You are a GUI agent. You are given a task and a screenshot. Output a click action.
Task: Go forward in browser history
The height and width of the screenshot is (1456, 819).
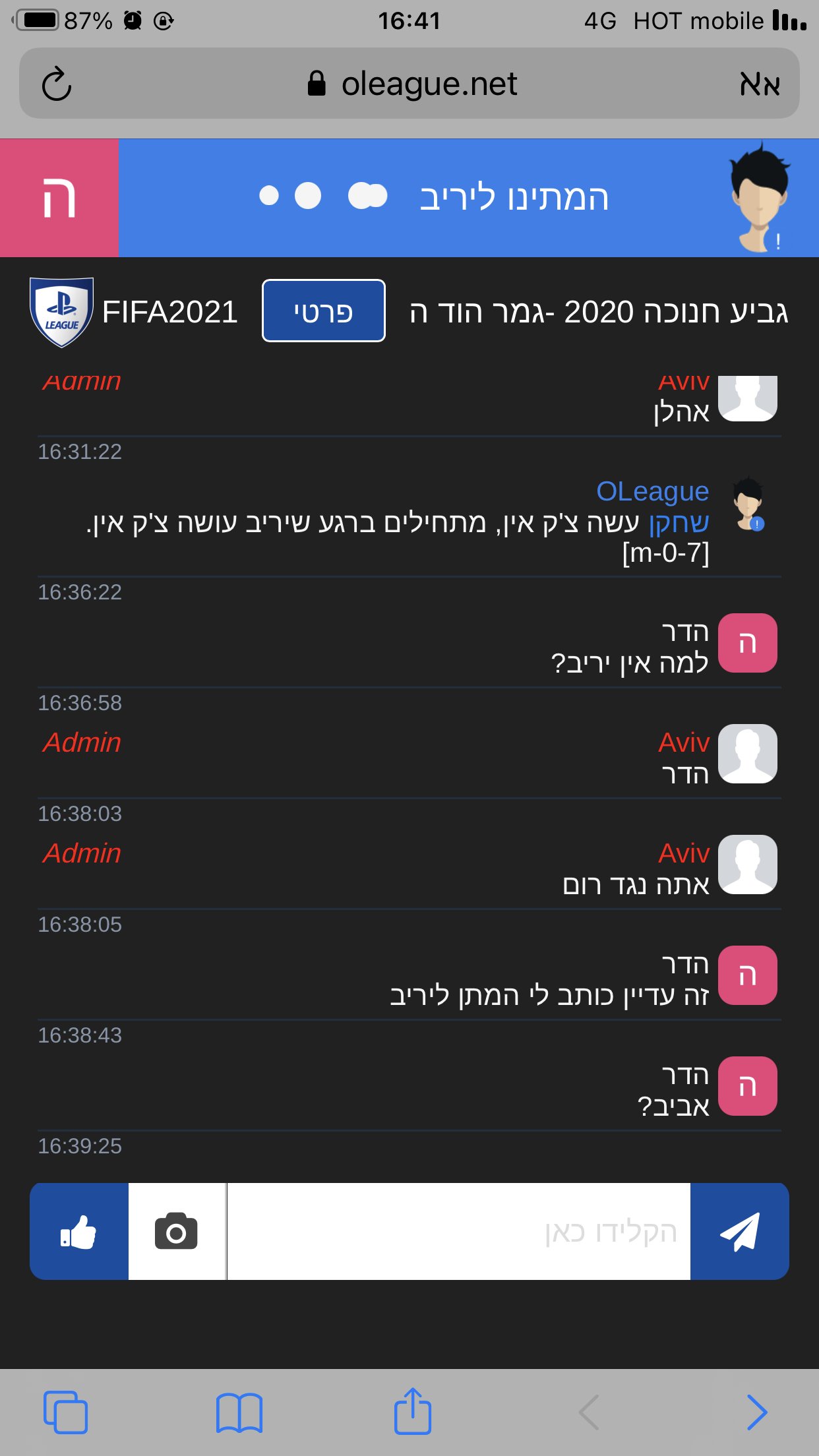pyautogui.click(x=757, y=1412)
